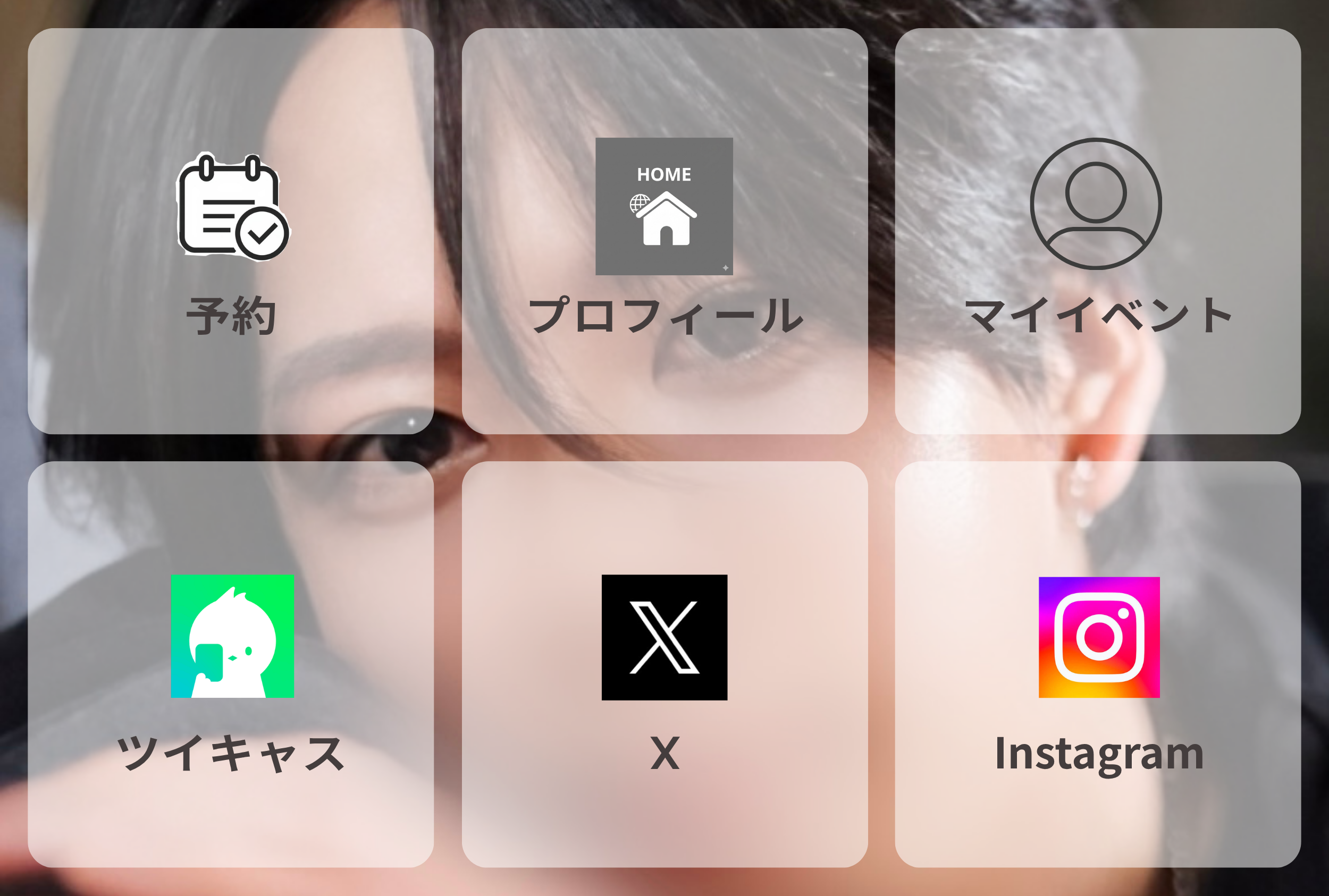Open the 予約 reservation tile

coord(230,231)
